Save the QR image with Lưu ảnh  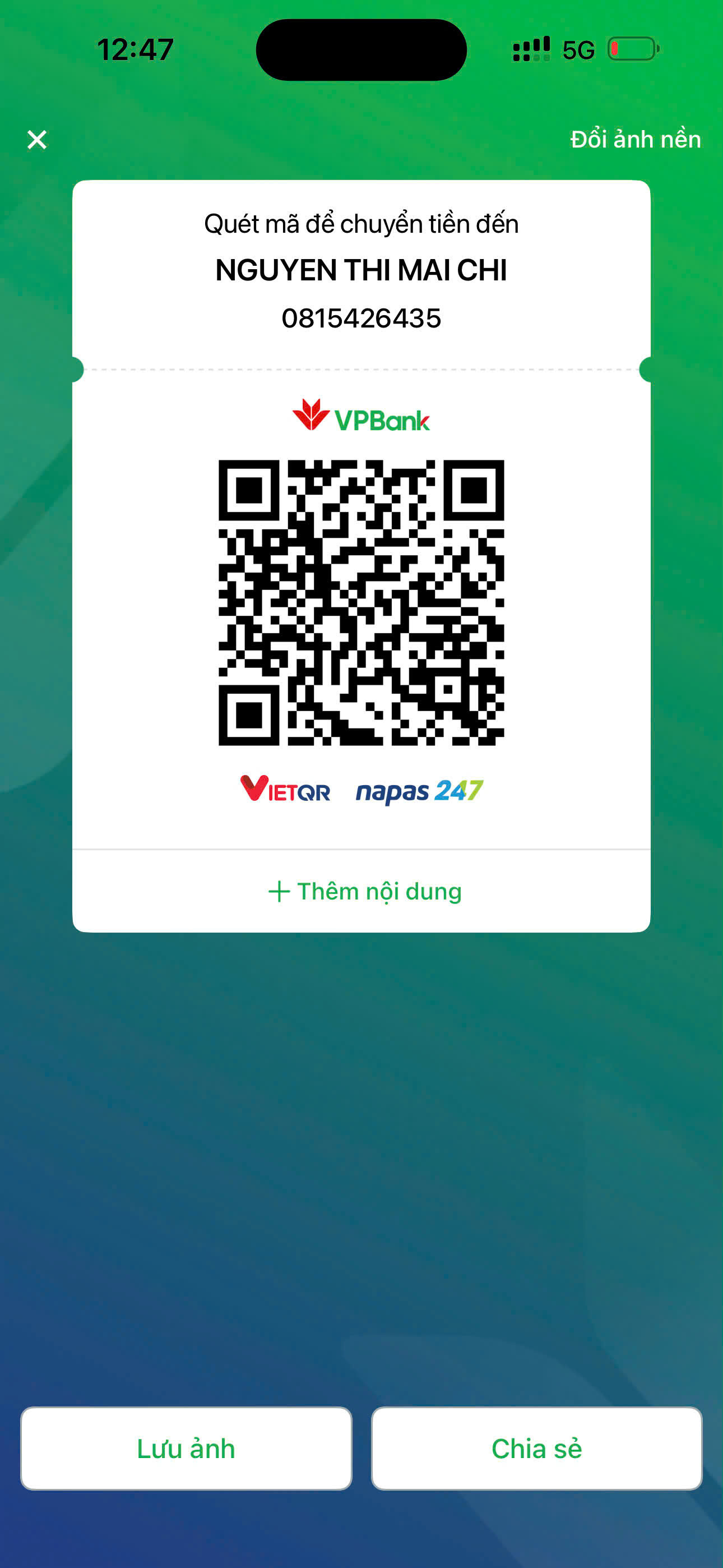(x=186, y=1448)
